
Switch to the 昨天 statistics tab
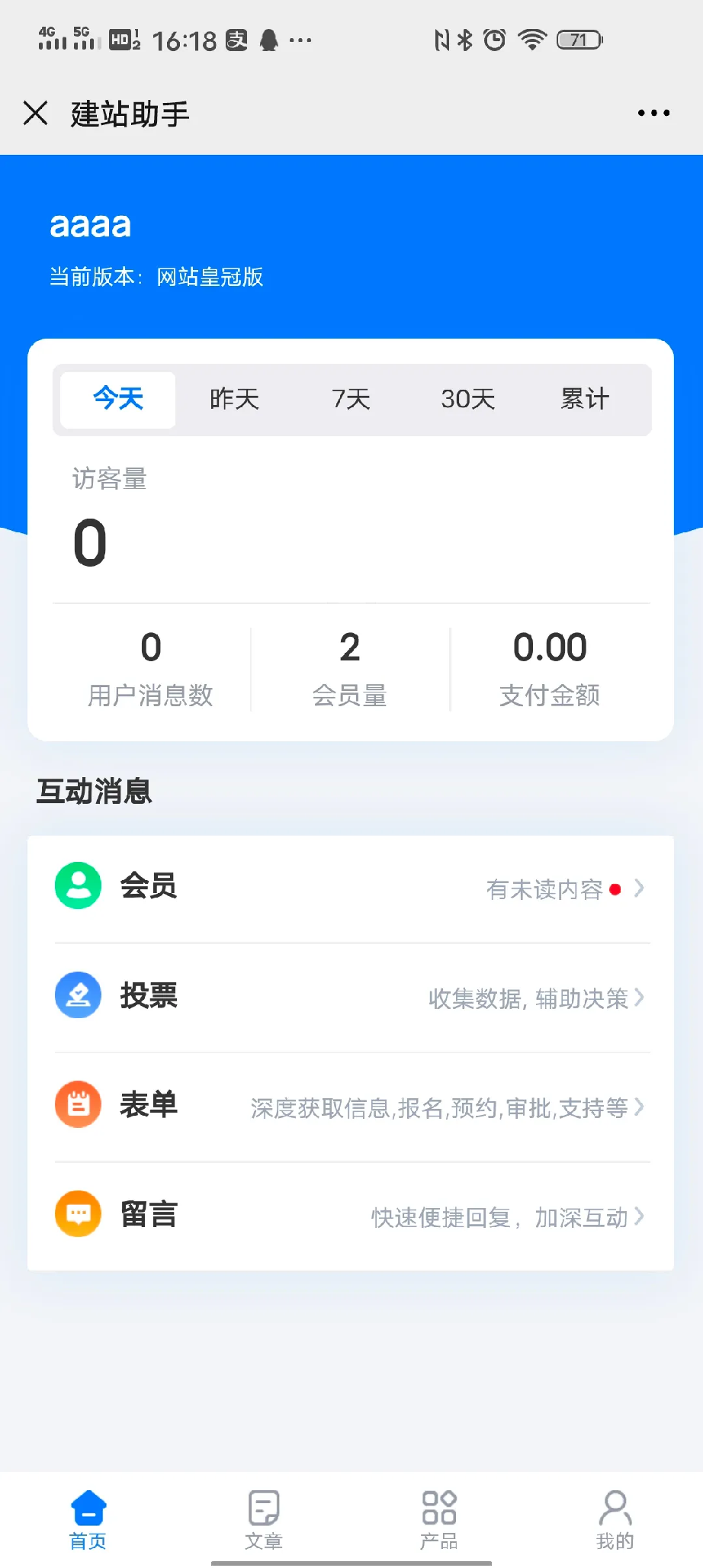pos(235,399)
